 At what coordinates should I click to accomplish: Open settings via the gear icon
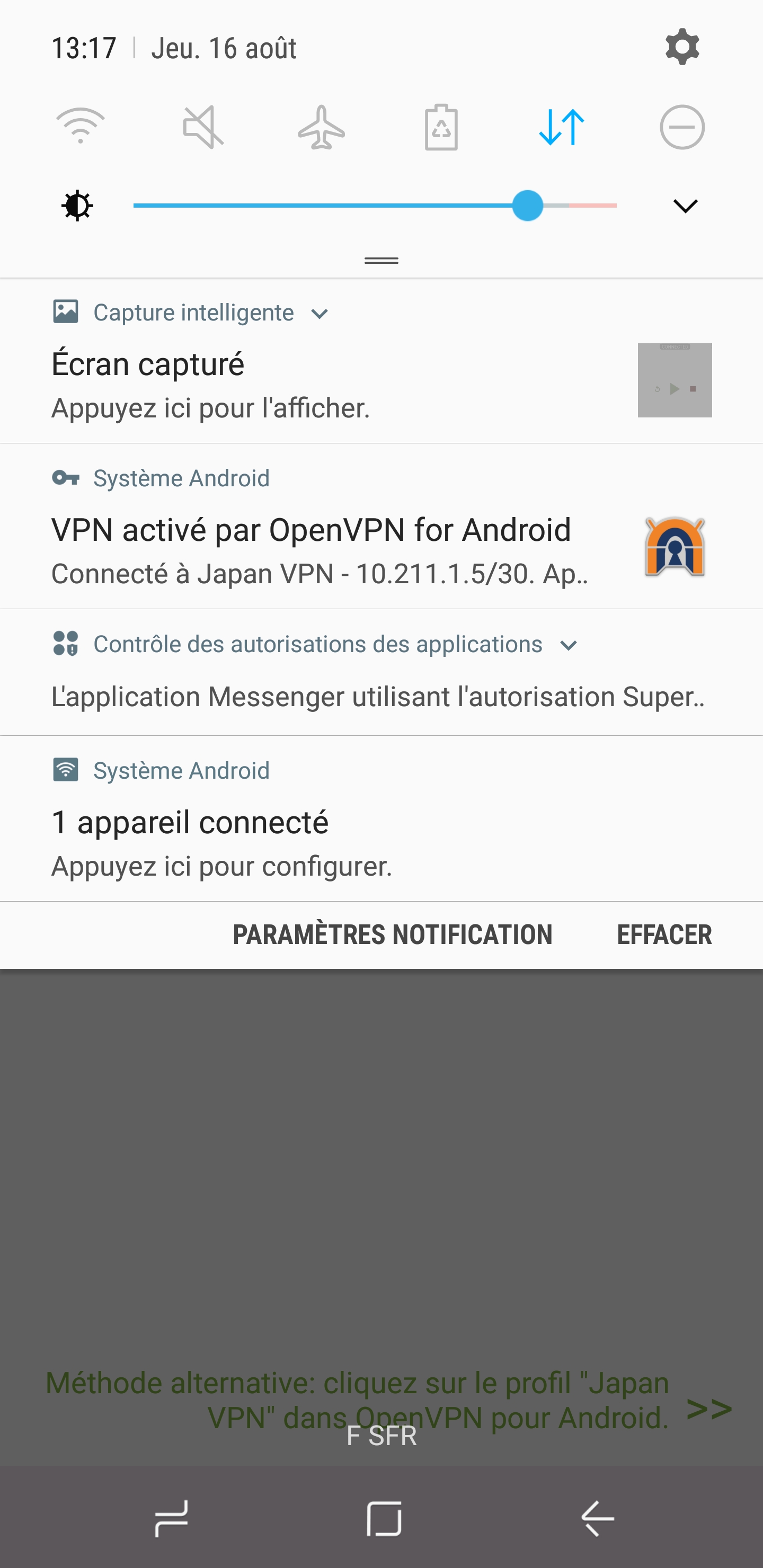click(682, 47)
